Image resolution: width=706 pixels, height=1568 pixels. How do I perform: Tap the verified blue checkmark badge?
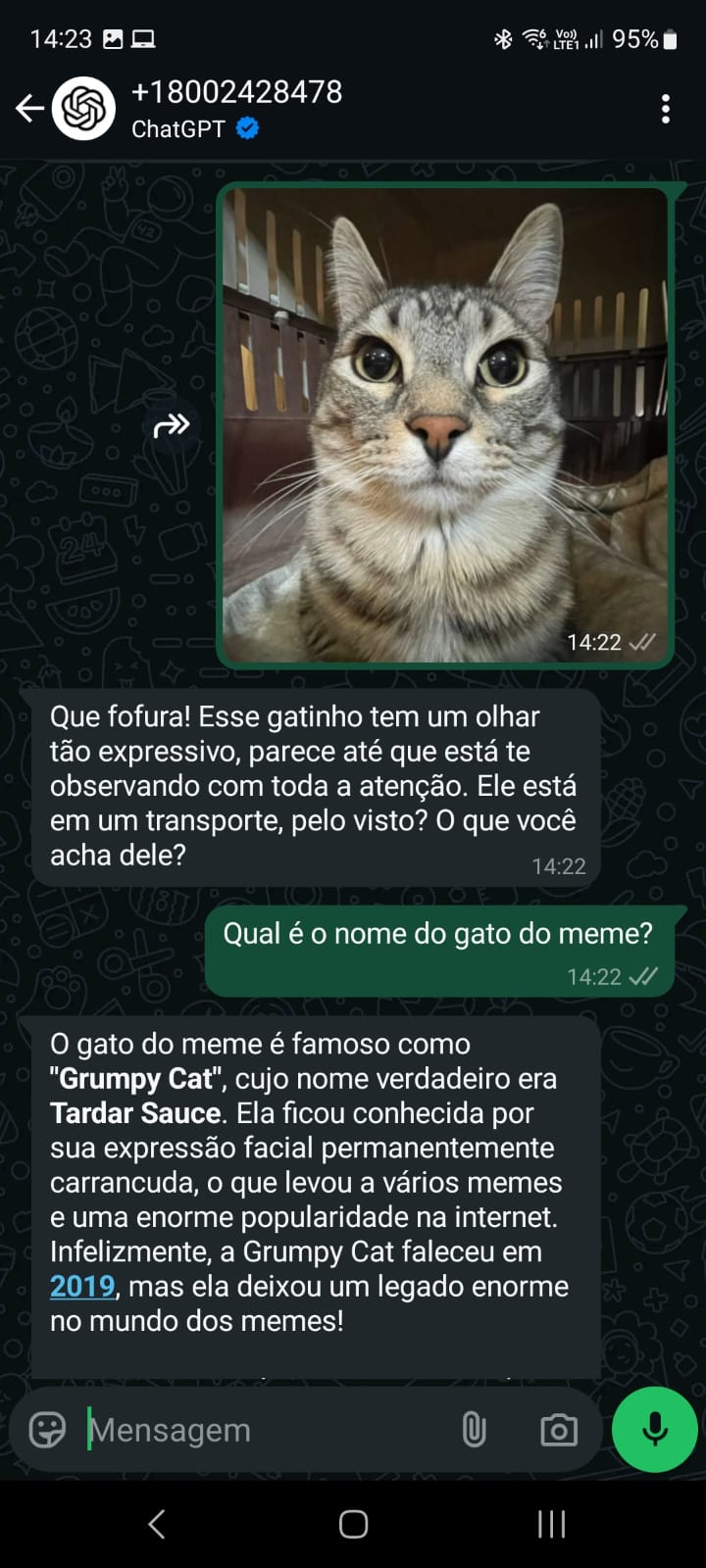point(245,126)
